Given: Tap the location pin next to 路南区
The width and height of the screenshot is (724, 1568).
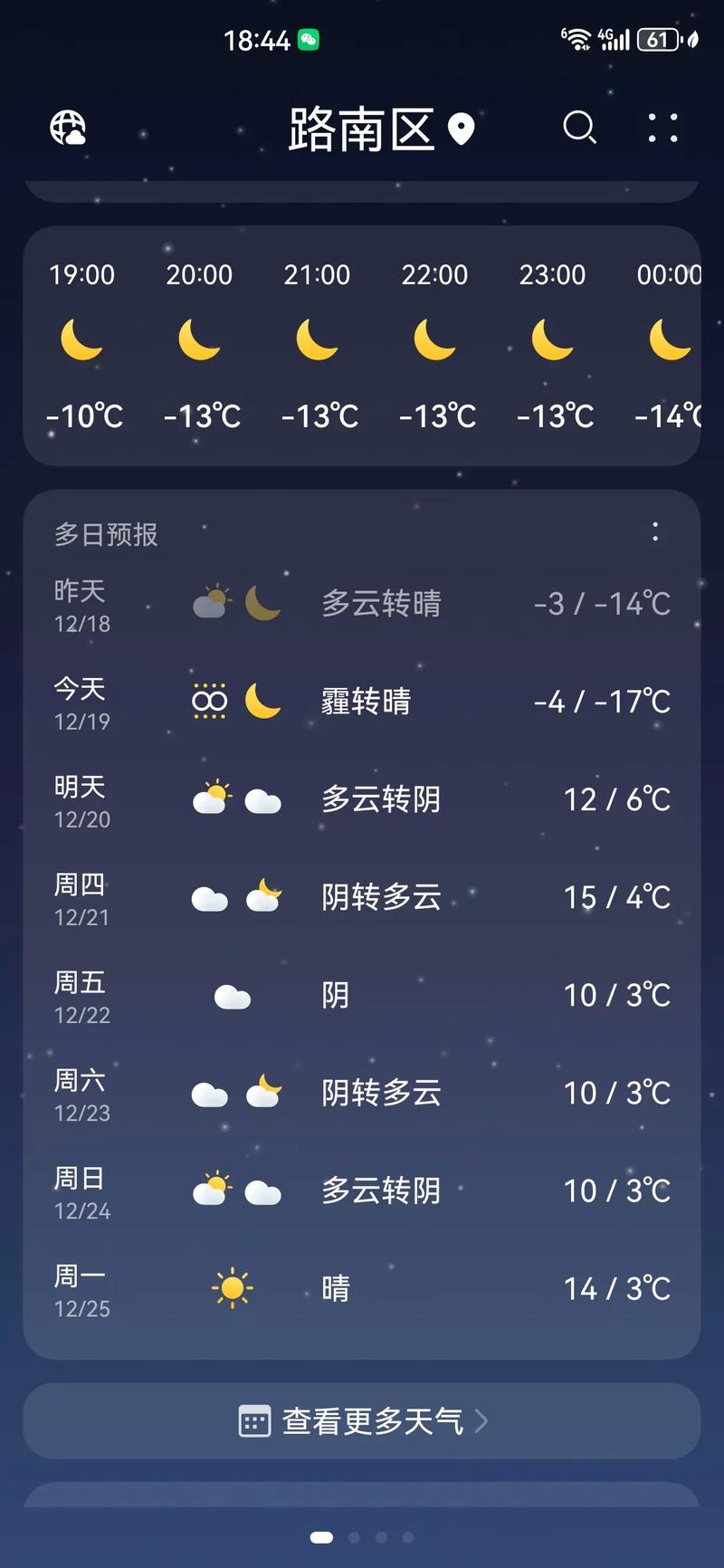Looking at the screenshot, I should (x=463, y=129).
